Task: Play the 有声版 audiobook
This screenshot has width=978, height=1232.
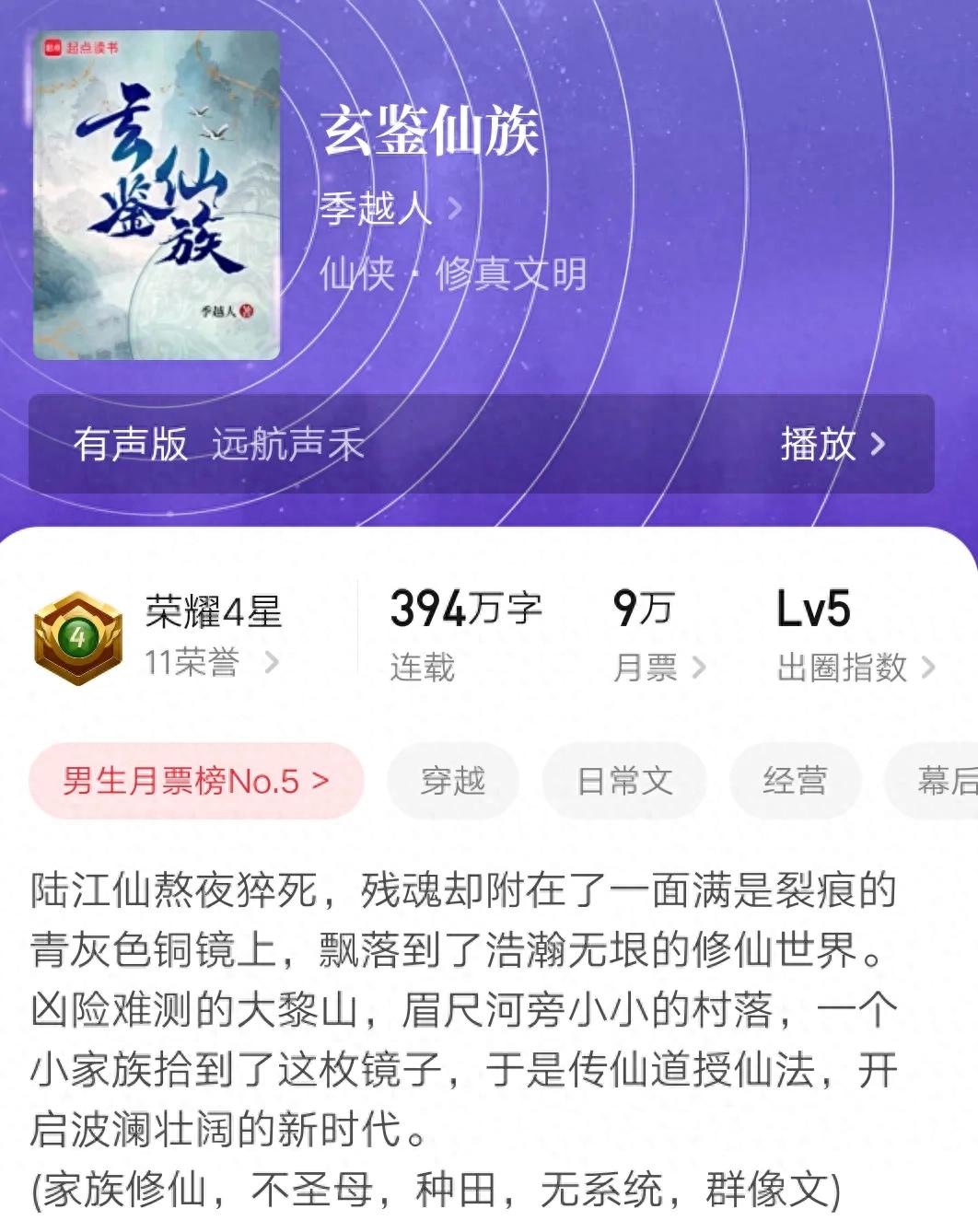Action: (x=831, y=445)
